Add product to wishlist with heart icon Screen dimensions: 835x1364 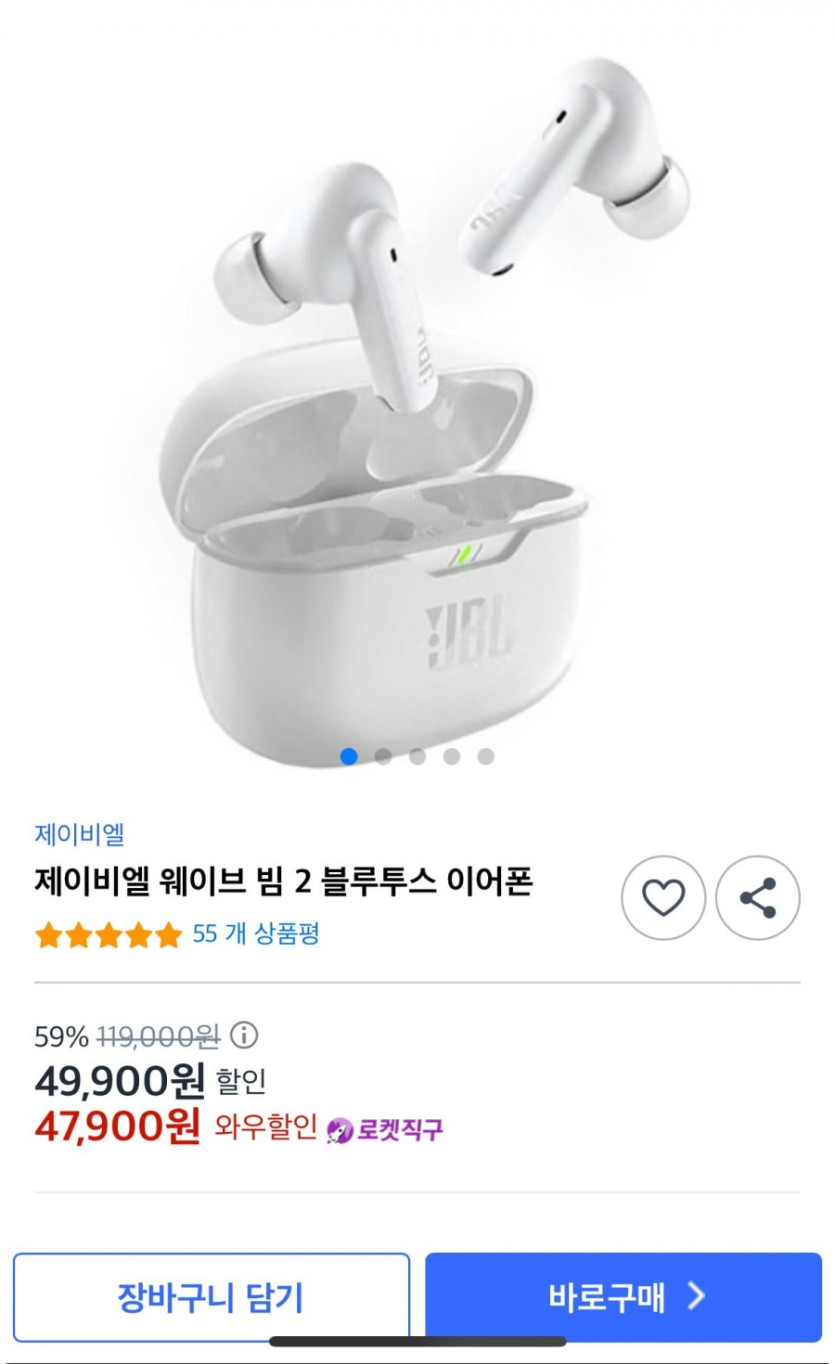(x=663, y=897)
